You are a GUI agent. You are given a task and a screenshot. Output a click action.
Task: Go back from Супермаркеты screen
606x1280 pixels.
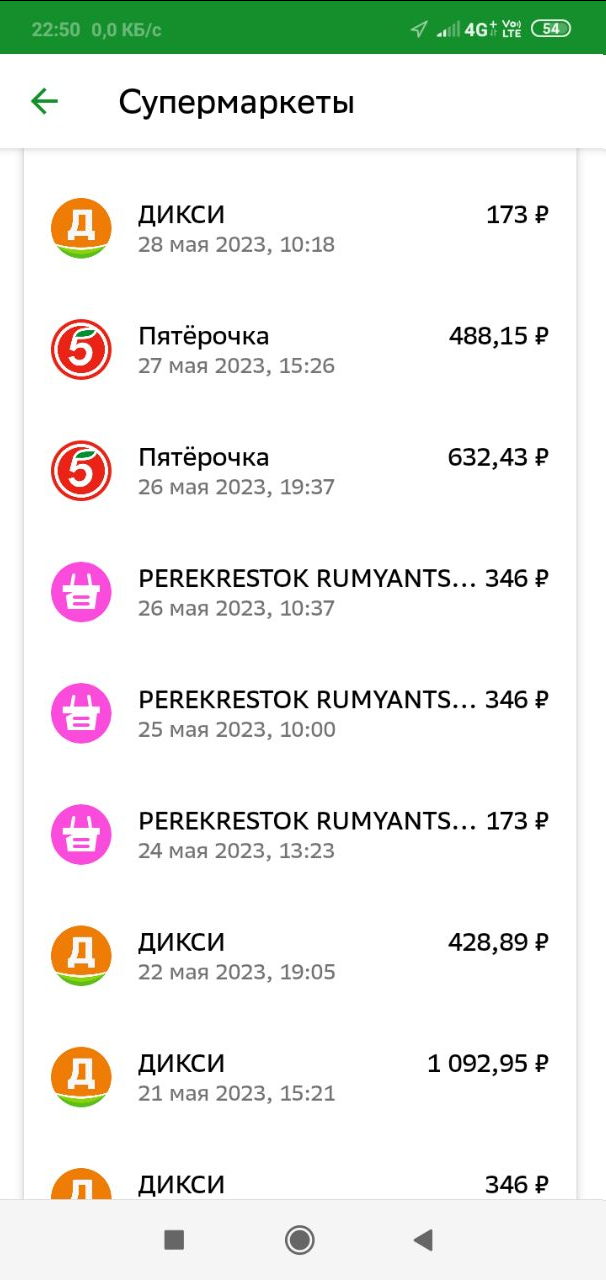pyautogui.click(x=45, y=101)
